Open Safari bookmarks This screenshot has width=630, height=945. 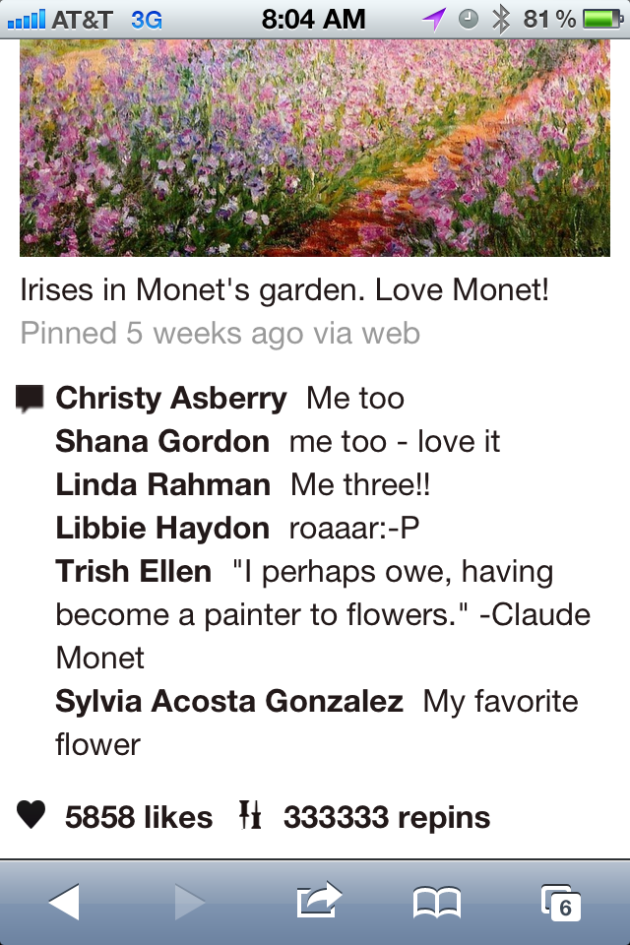tap(437, 902)
